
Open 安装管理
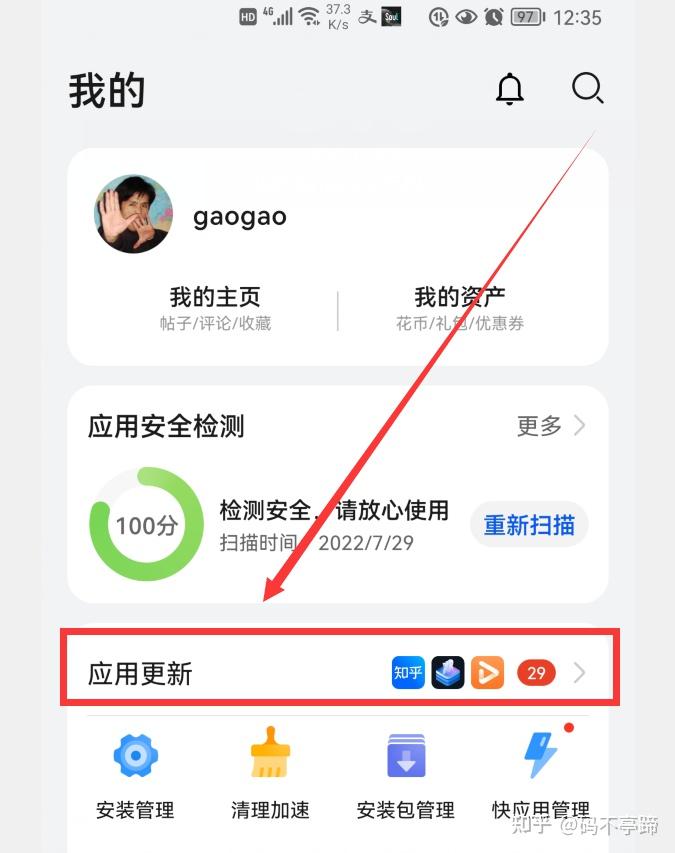tap(135, 776)
